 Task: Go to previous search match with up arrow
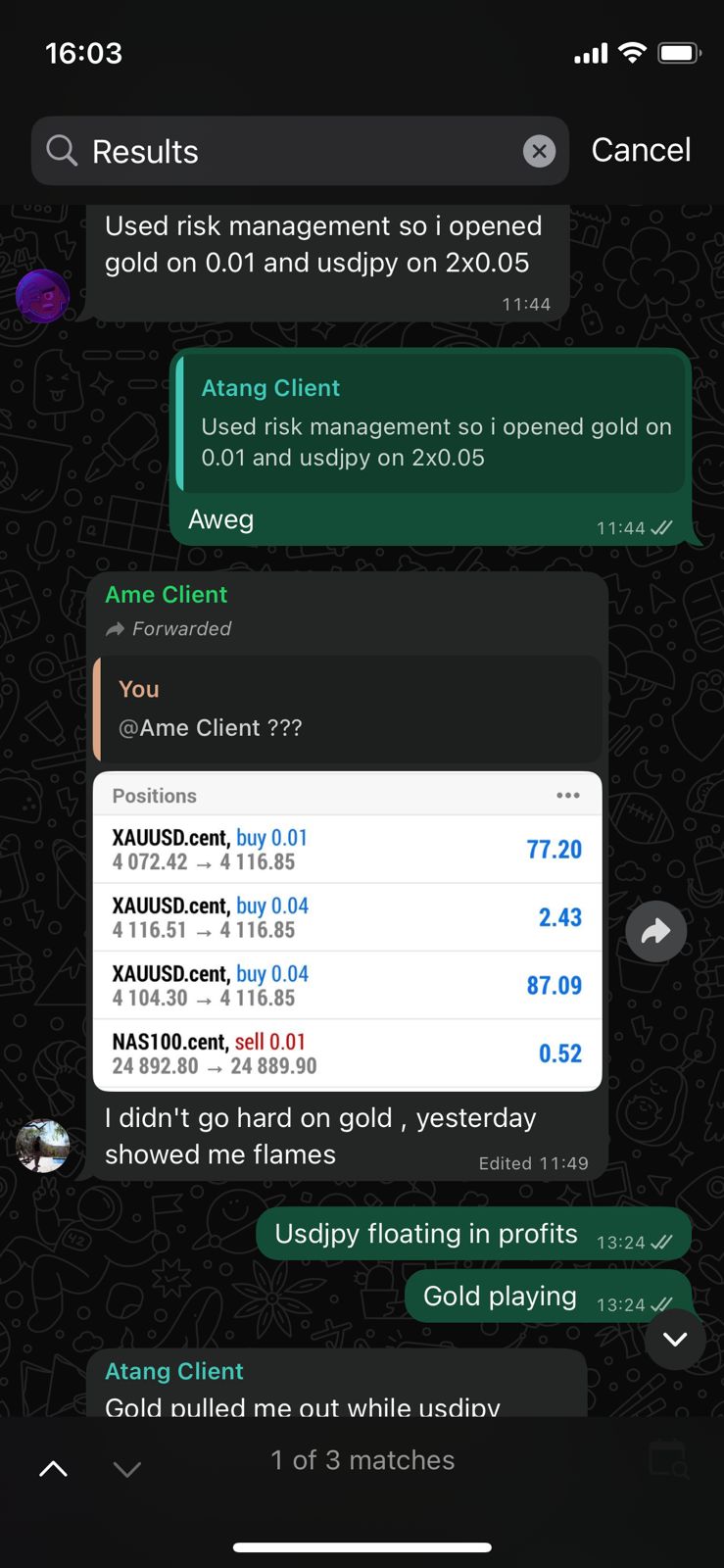[x=53, y=1468]
